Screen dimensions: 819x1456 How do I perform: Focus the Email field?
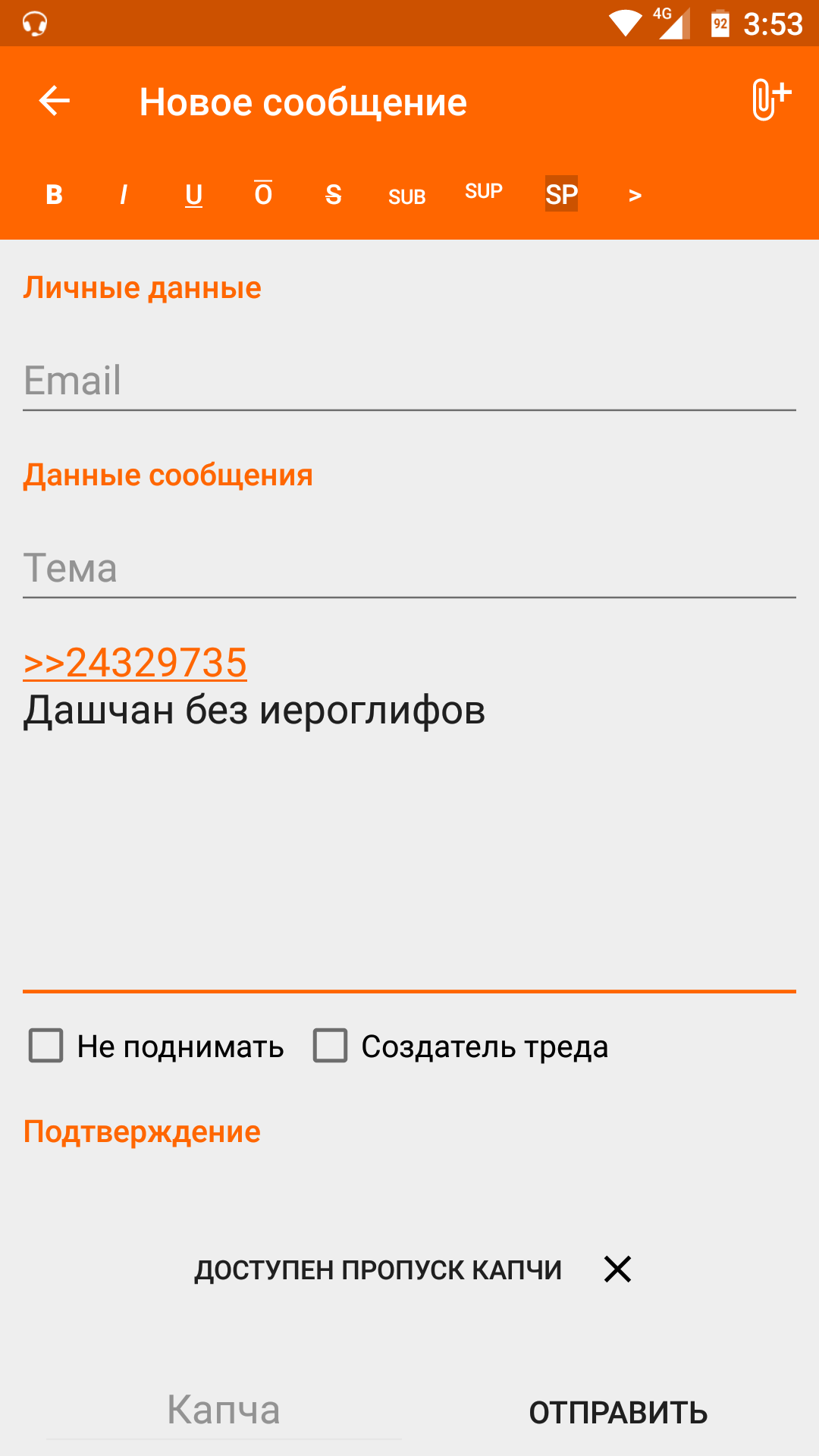pyautogui.click(x=409, y=381)
